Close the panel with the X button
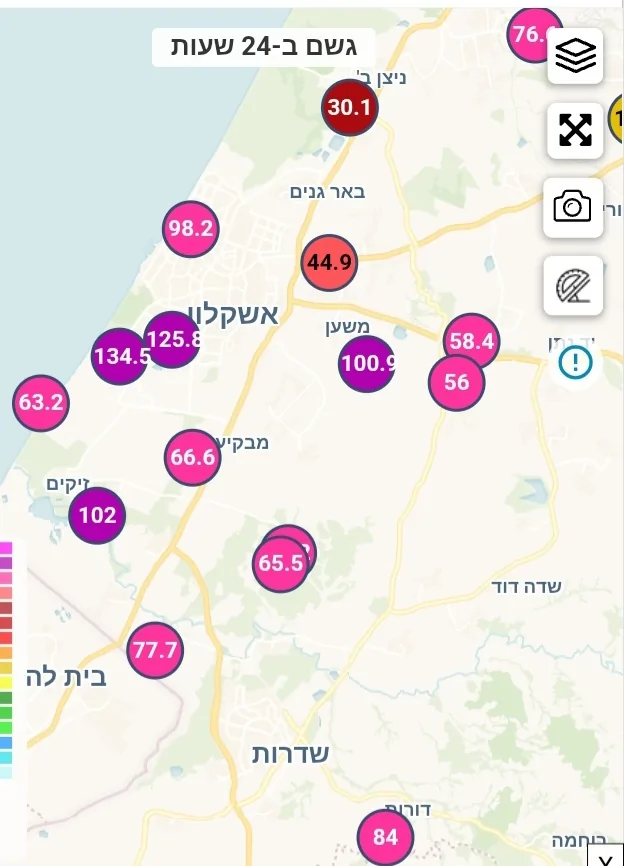This screenshot has width=624, height=866. (604, 857)
